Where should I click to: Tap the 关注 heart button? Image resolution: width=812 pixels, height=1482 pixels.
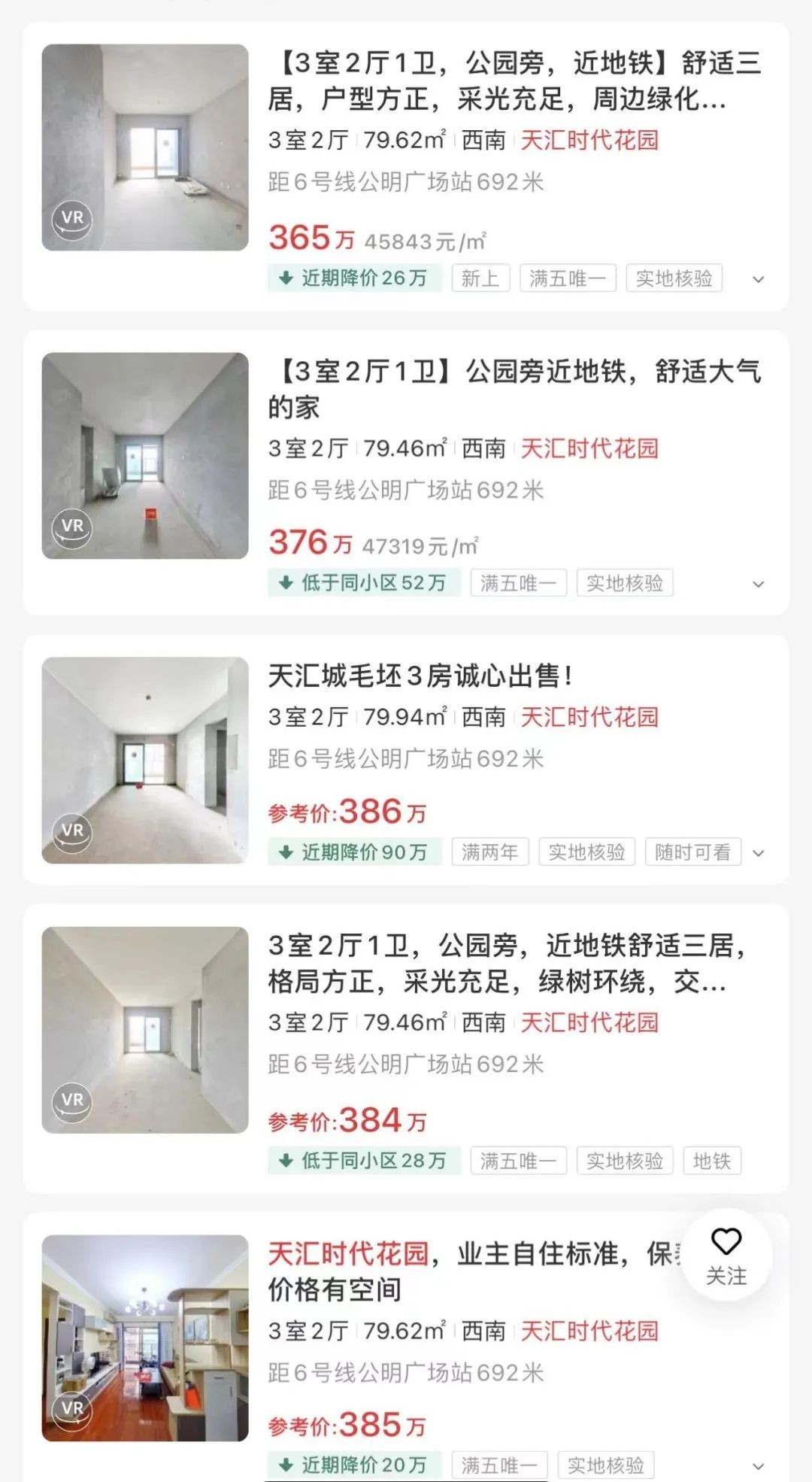pyautogui.click(x=726, y=1255)
